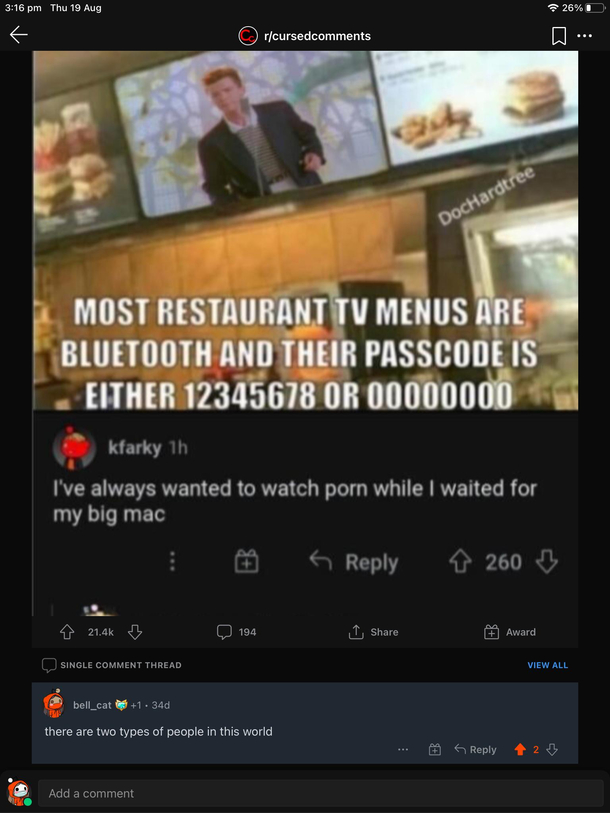Remove the upvote from bell_cat's comment
This screenshot has width=610, height=813.
click(x=519, y=749)
